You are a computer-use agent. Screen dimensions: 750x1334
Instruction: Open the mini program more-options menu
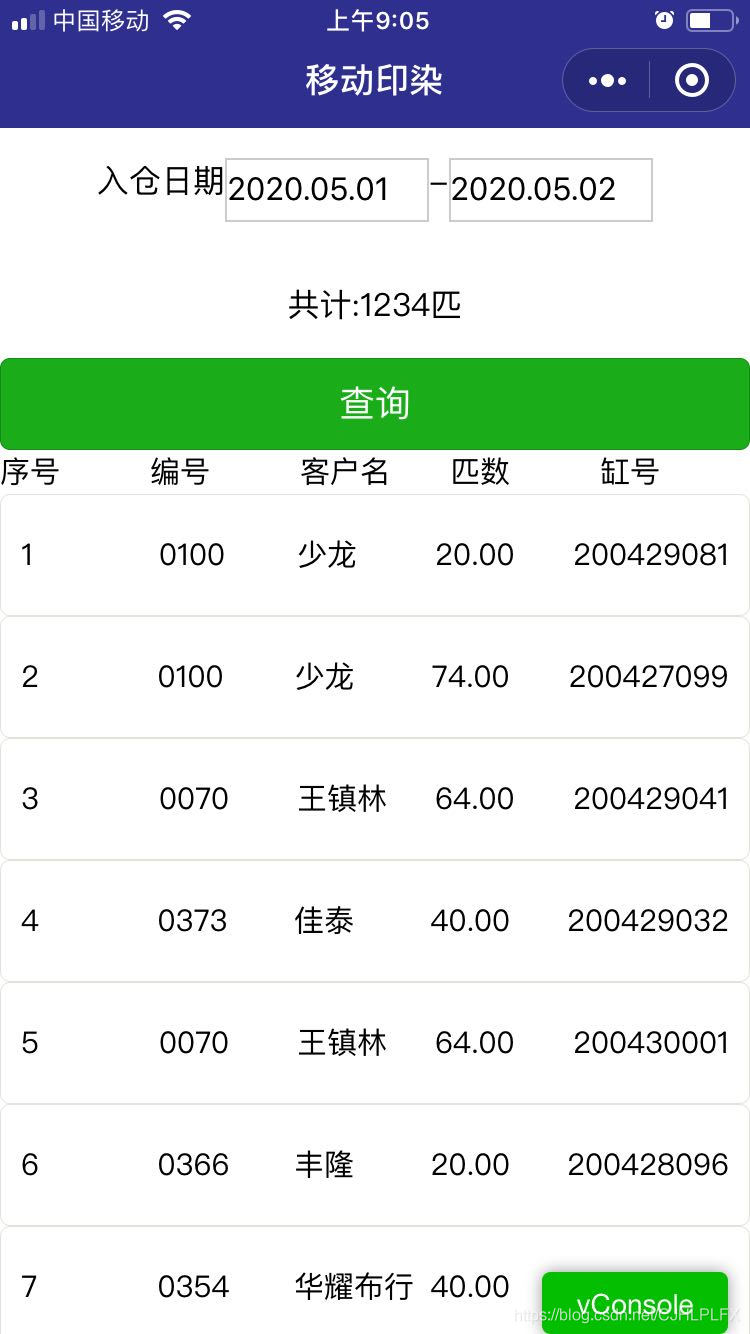coord(607,80)
